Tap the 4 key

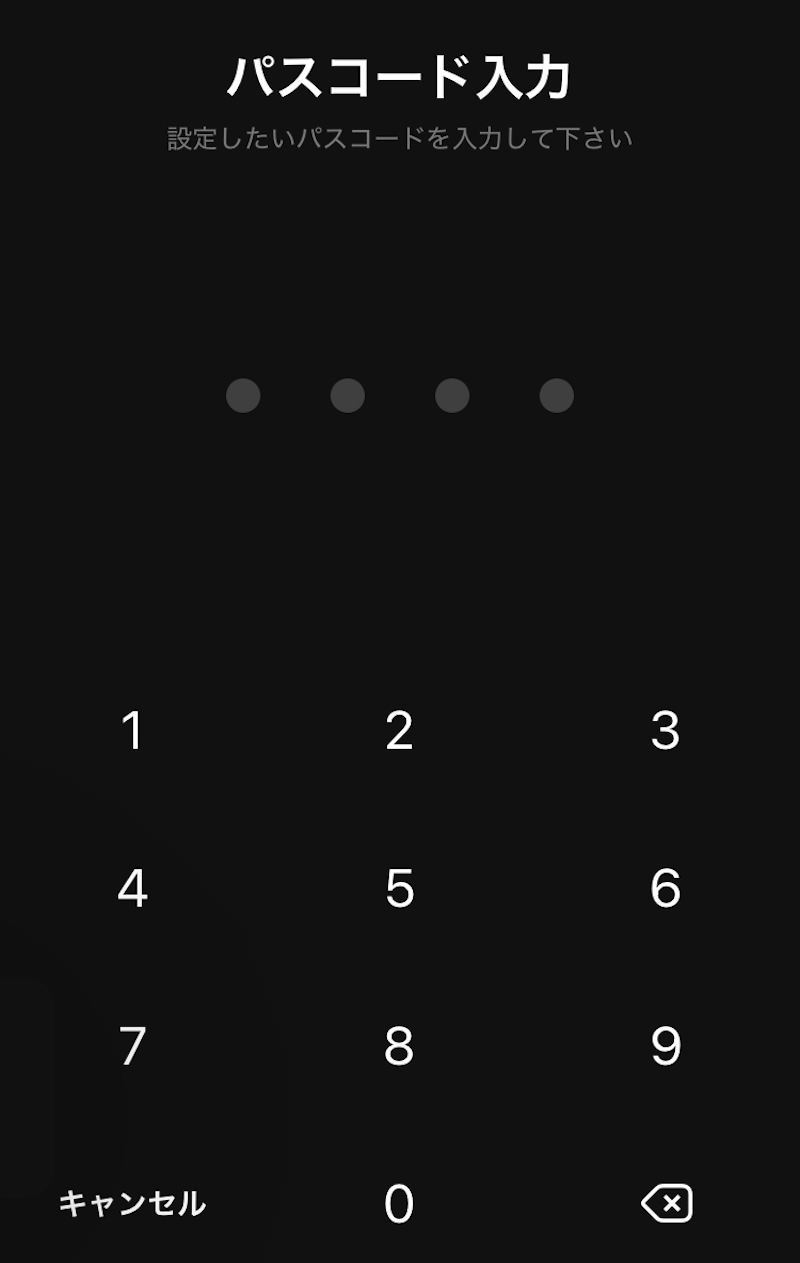pos(132,888)
